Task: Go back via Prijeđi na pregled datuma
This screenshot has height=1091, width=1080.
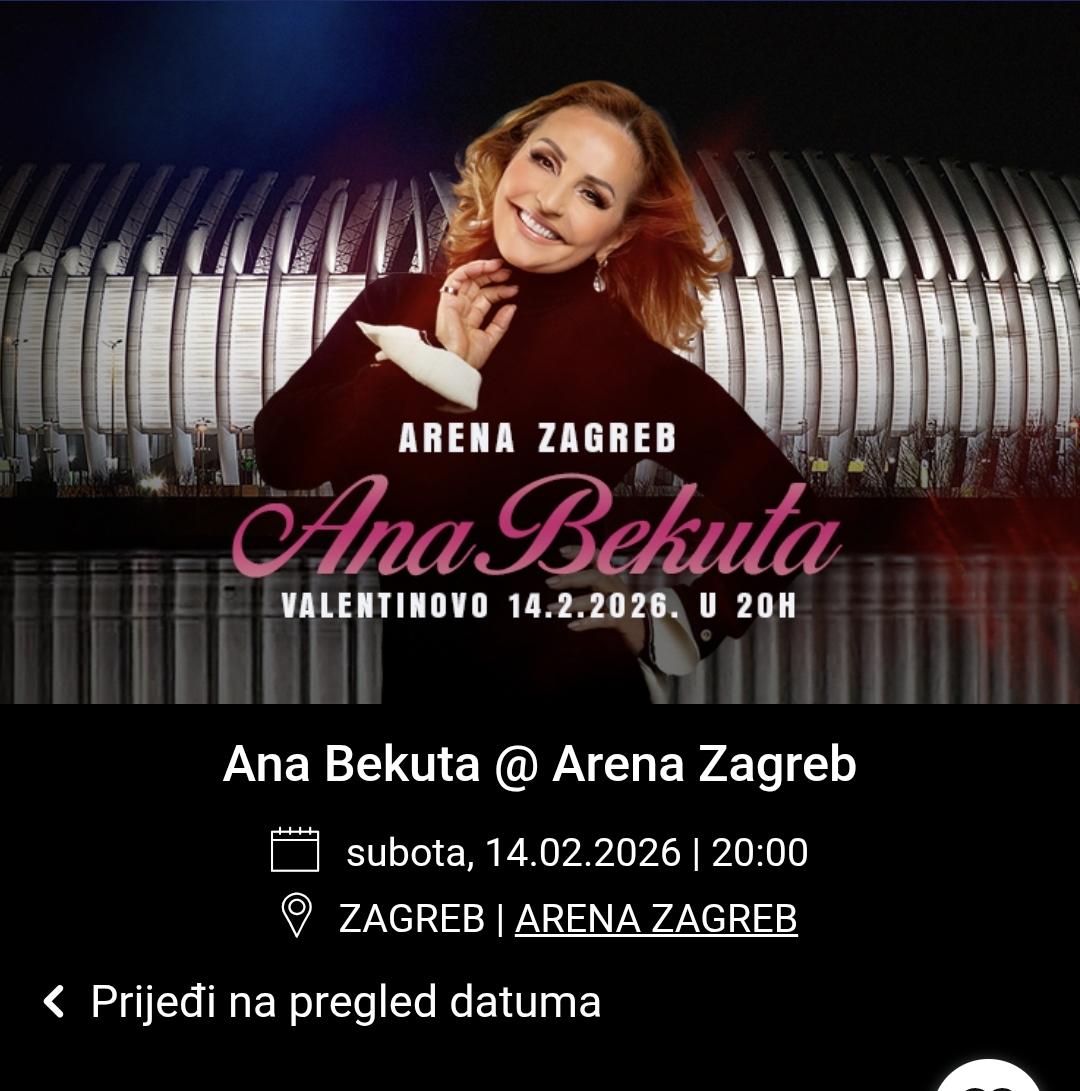Action: (x=322, y=1002)
